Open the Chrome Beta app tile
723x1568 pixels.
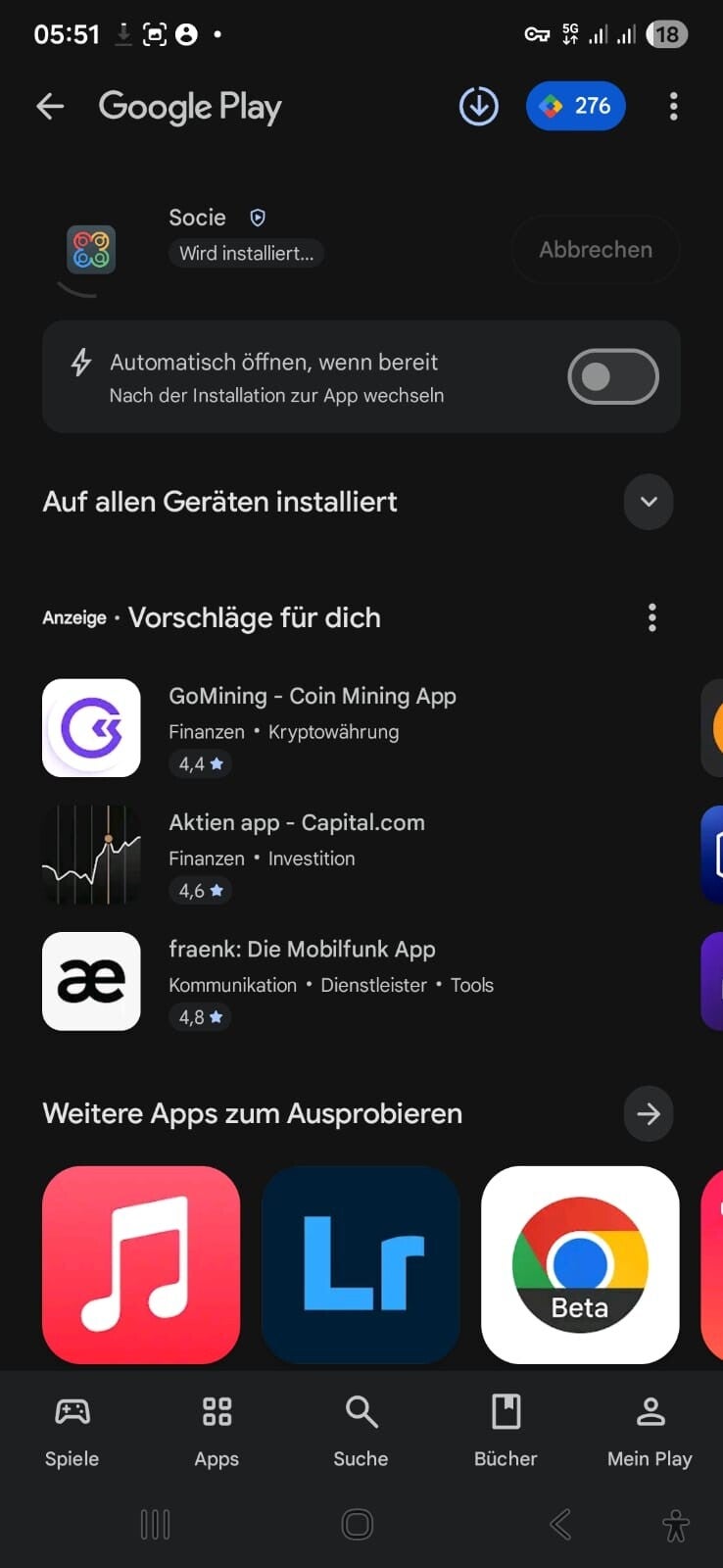coord(580,1264)
